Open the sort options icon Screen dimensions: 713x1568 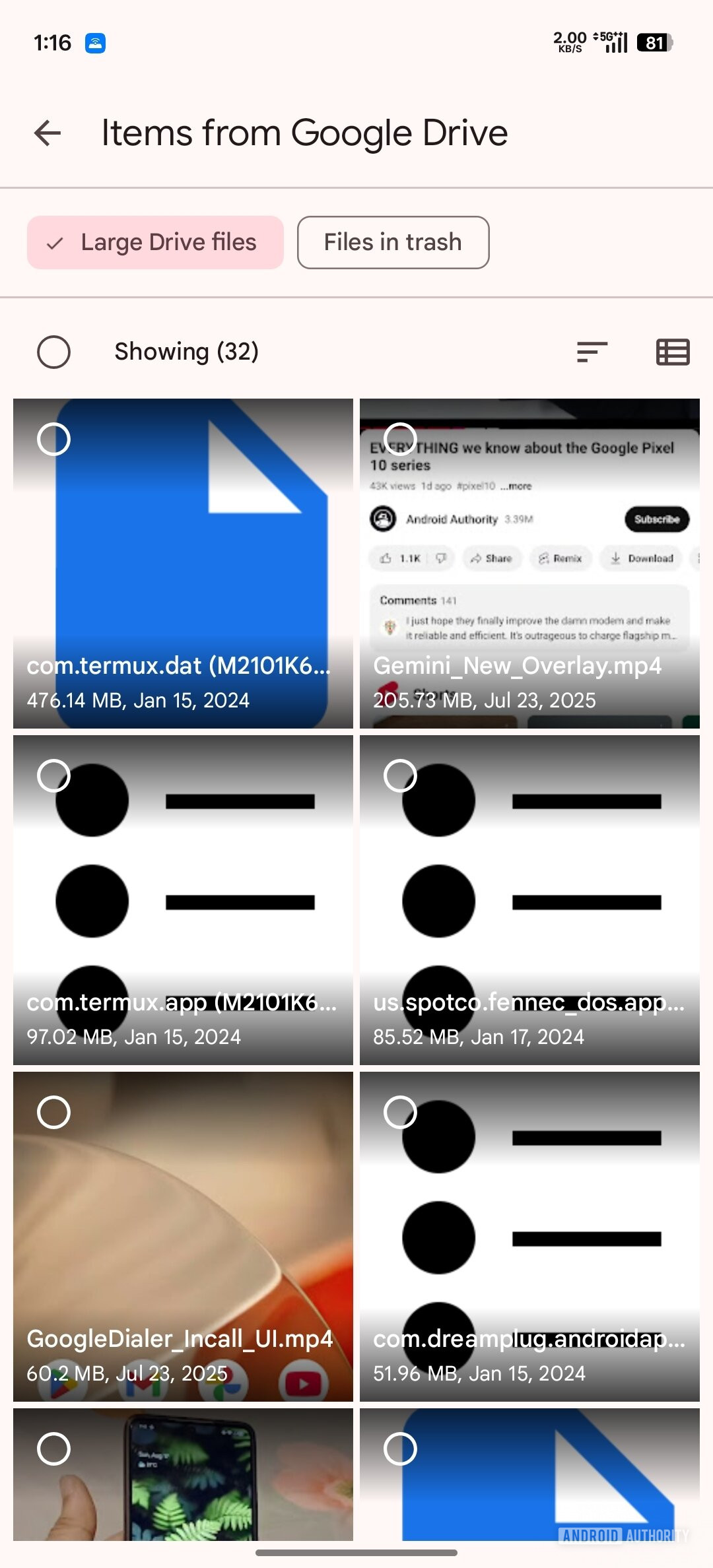tap(592, 352)
